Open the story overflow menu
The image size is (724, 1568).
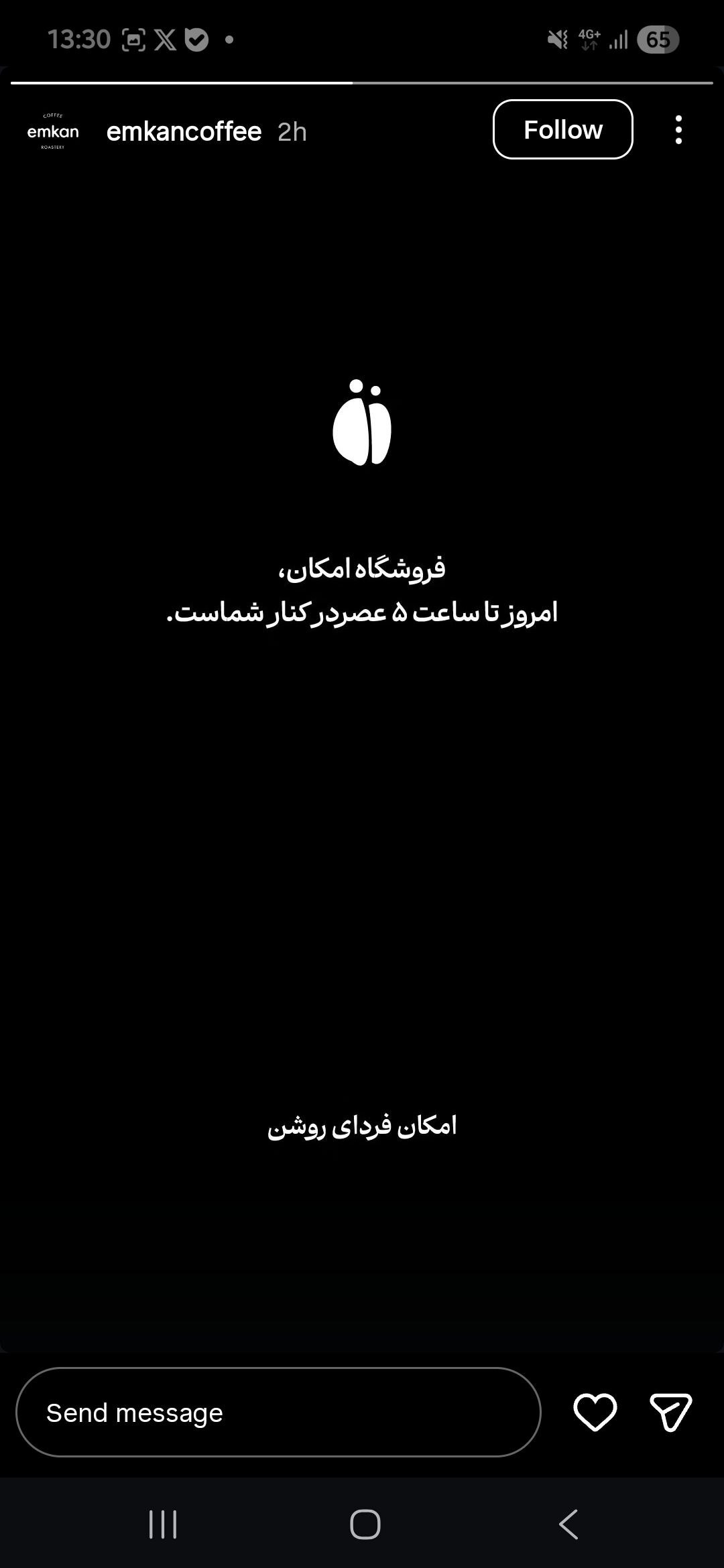[678, 129]
